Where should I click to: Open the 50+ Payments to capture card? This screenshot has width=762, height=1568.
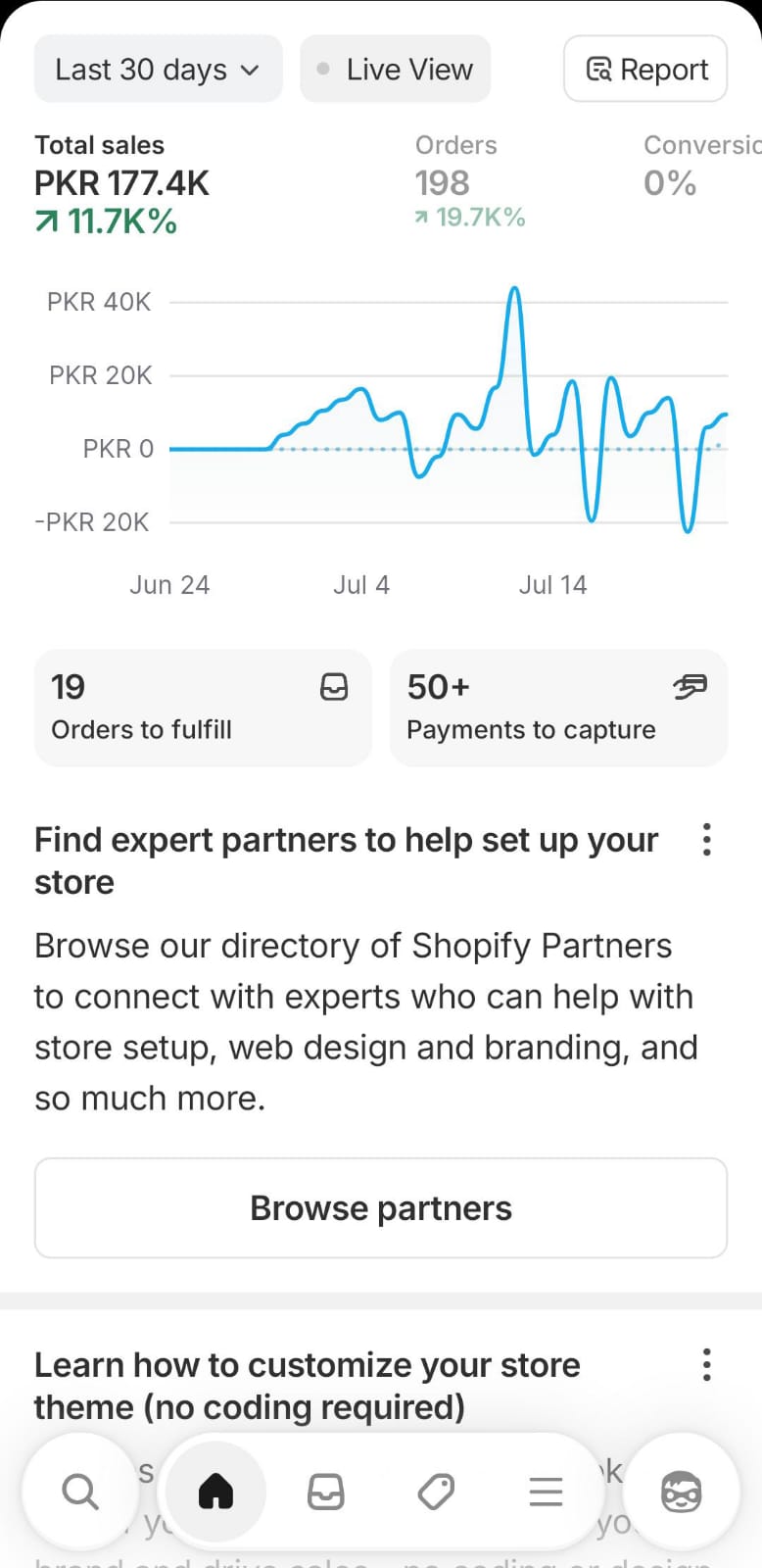click(x=558, y=708)
